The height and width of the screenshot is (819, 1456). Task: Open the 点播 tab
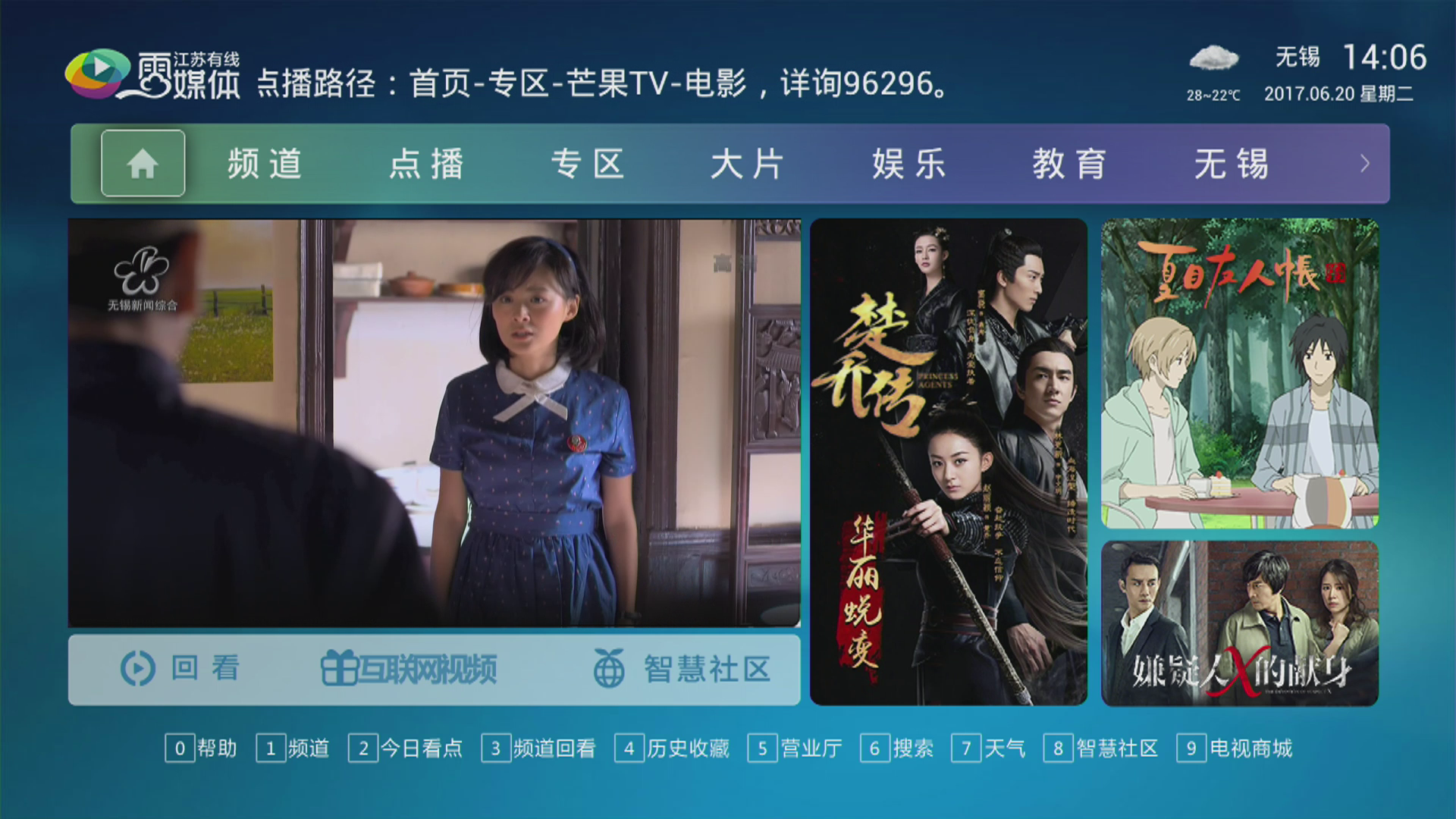pos(426,164)
